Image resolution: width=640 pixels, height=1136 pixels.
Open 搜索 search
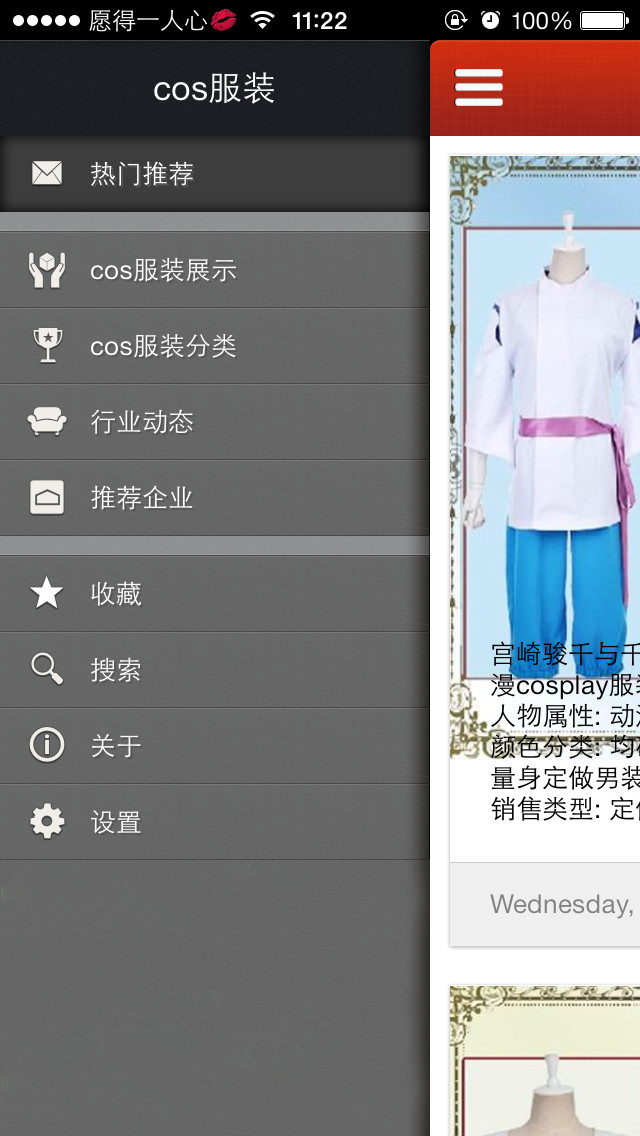pos(215,670)
